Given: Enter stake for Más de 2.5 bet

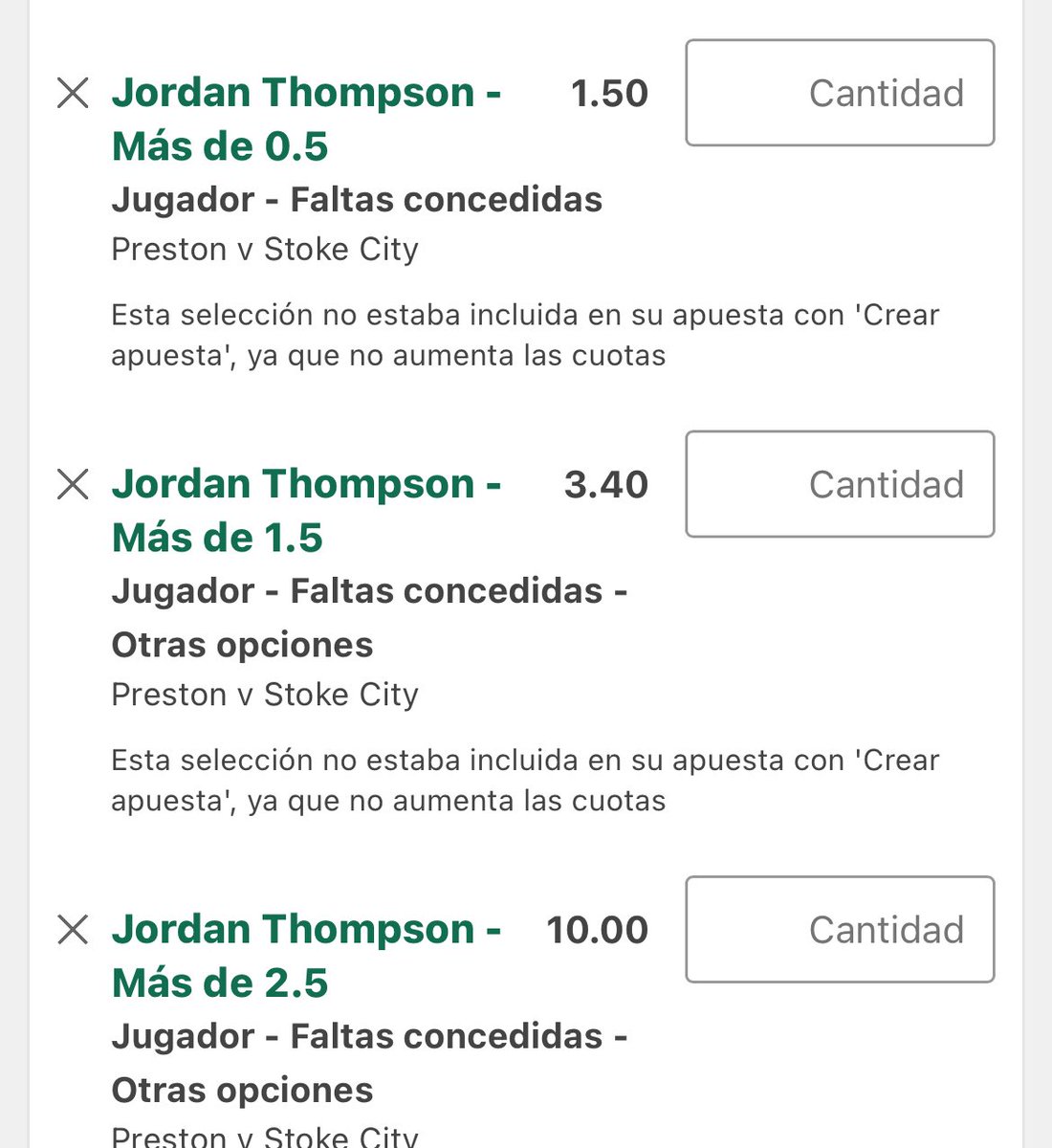Looking at the screenshot, I should click(840, 929).
